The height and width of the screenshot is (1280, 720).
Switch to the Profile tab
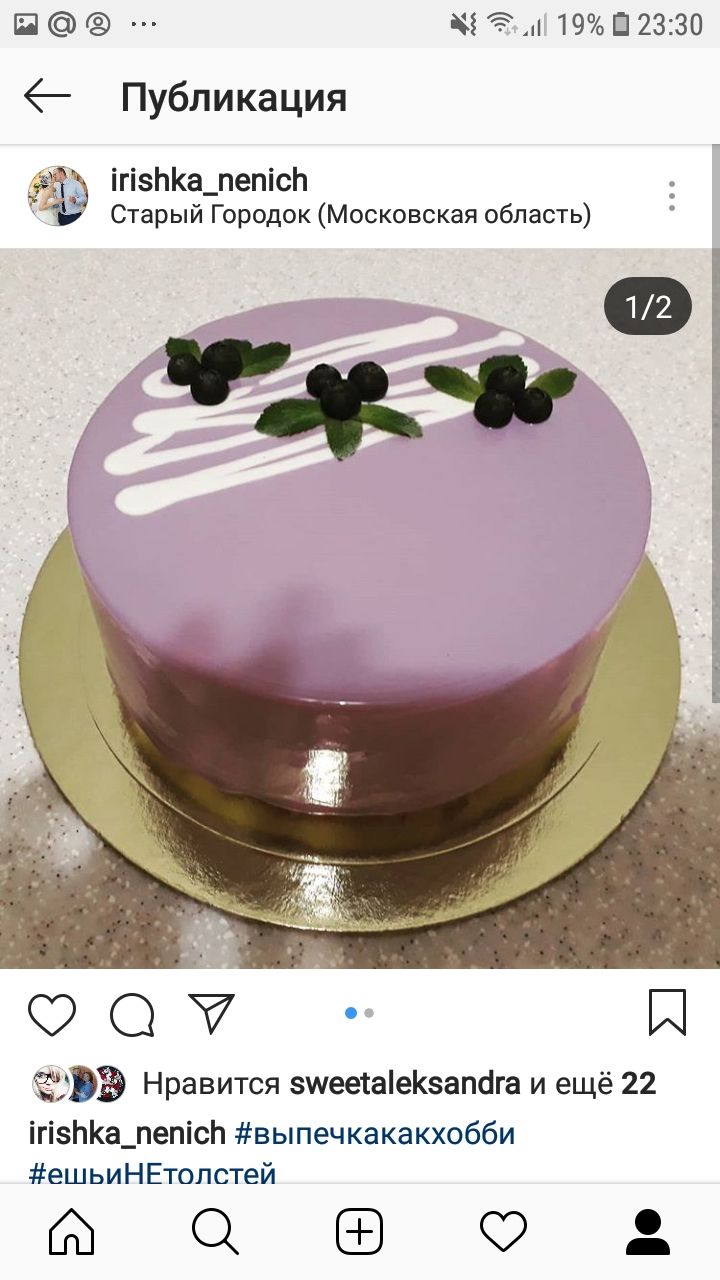pos(648,1231)
